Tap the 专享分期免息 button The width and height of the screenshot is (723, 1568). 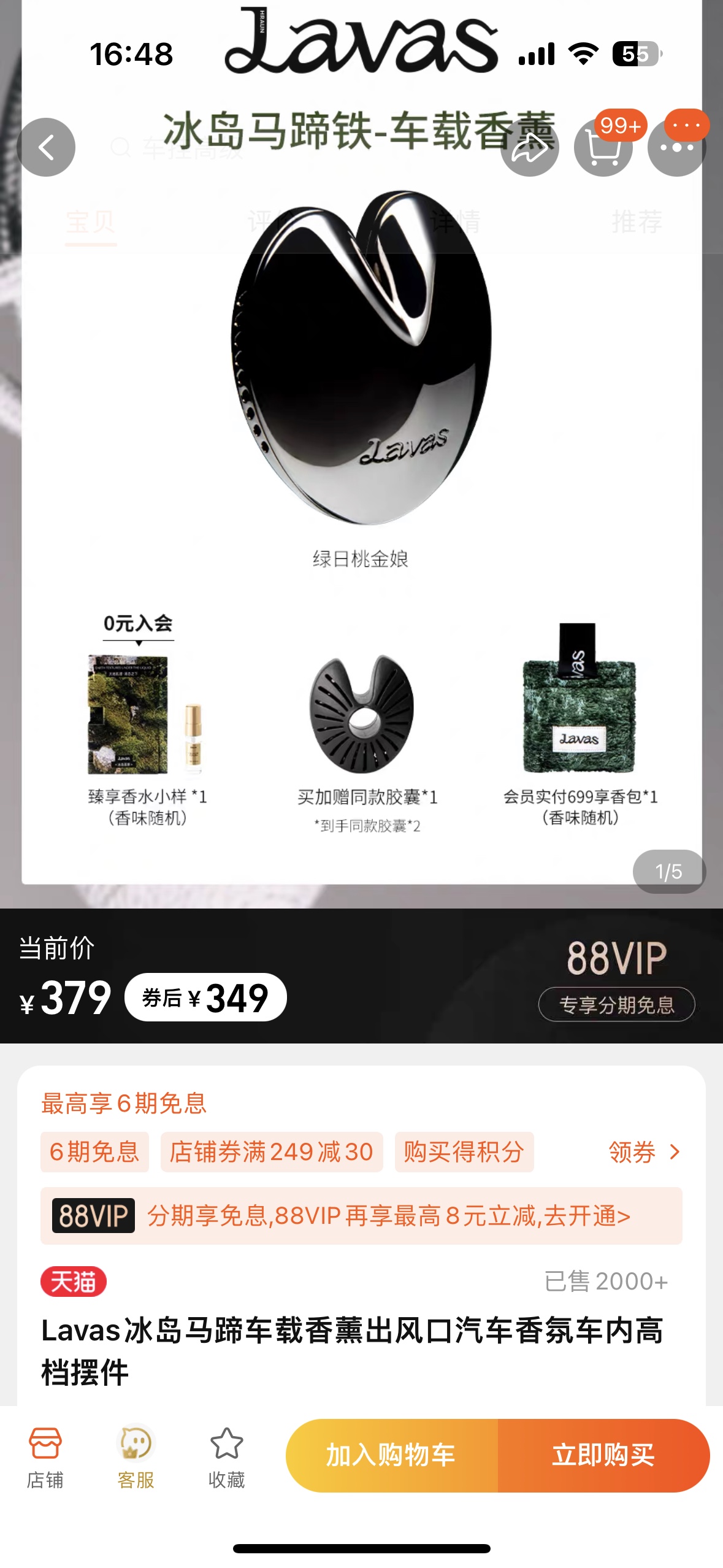pos(616,1005)
